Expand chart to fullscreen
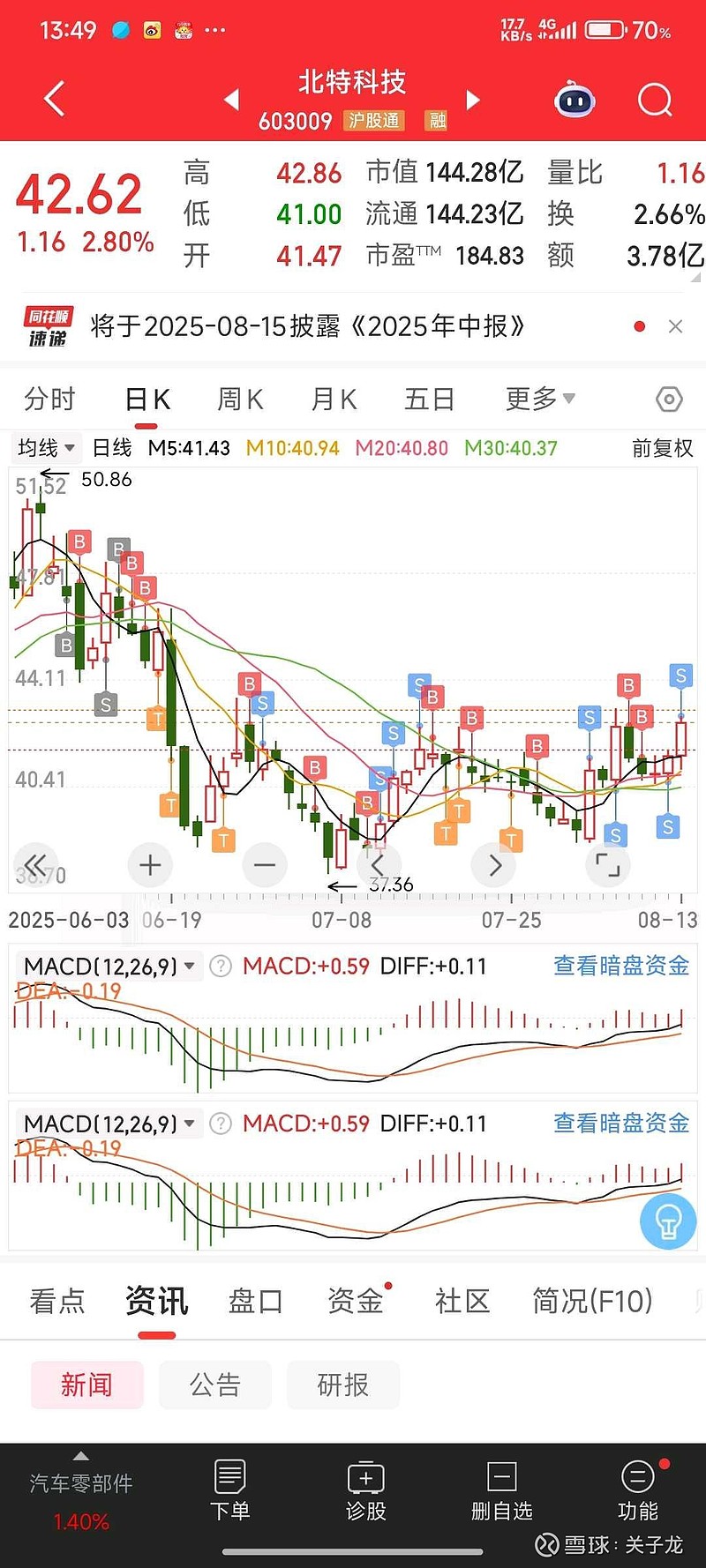 coord(608,865)
